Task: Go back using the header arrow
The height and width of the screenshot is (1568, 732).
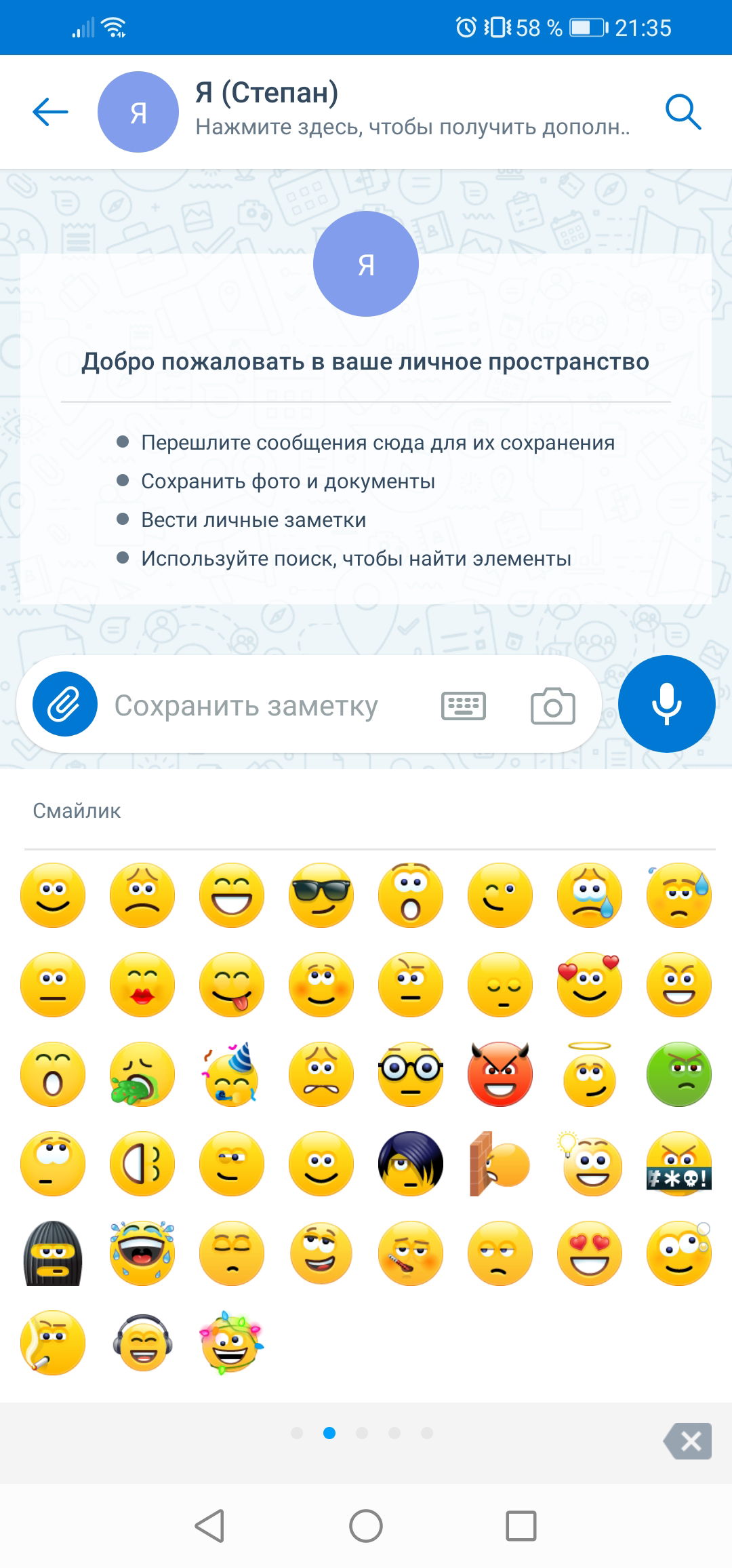Action: (51, 112)
